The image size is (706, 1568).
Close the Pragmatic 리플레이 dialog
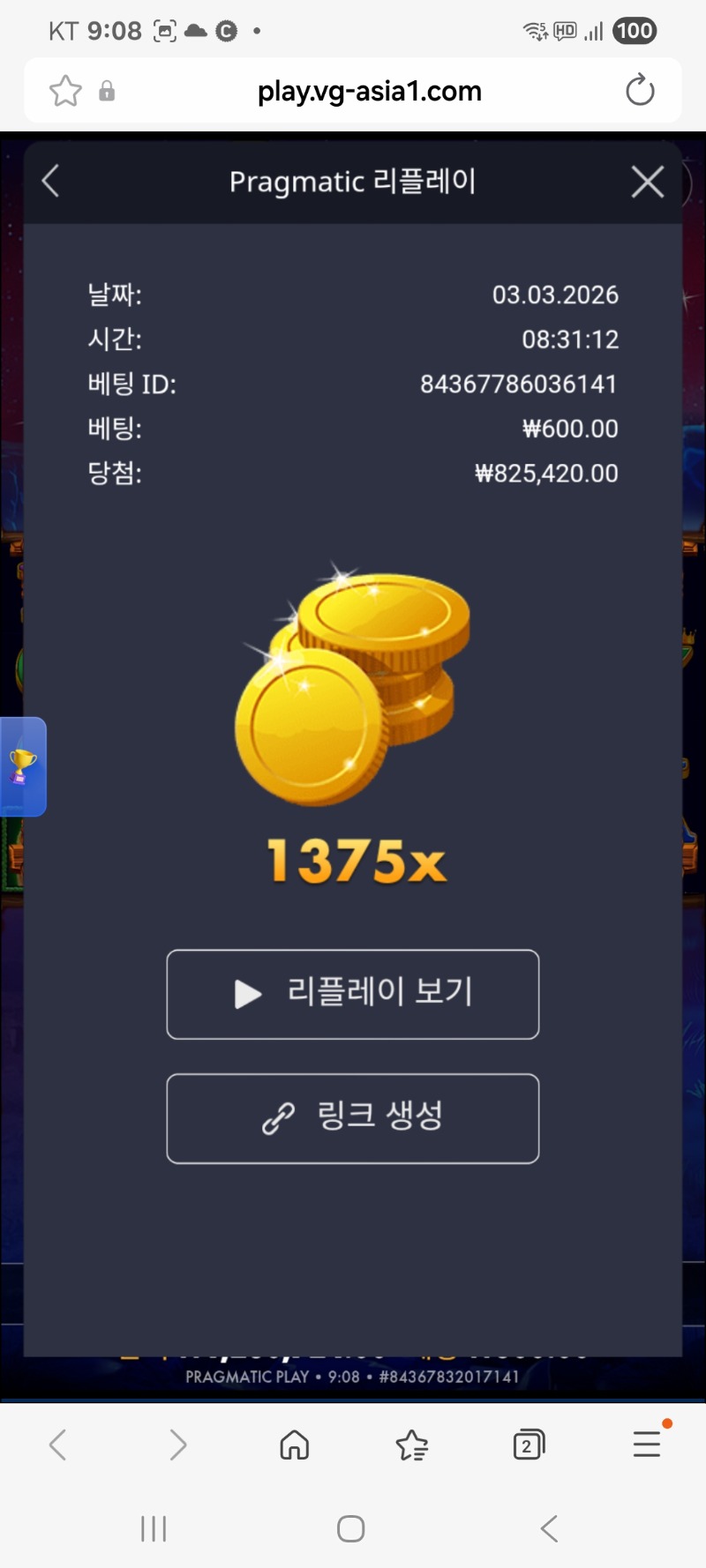coord(647,182)
